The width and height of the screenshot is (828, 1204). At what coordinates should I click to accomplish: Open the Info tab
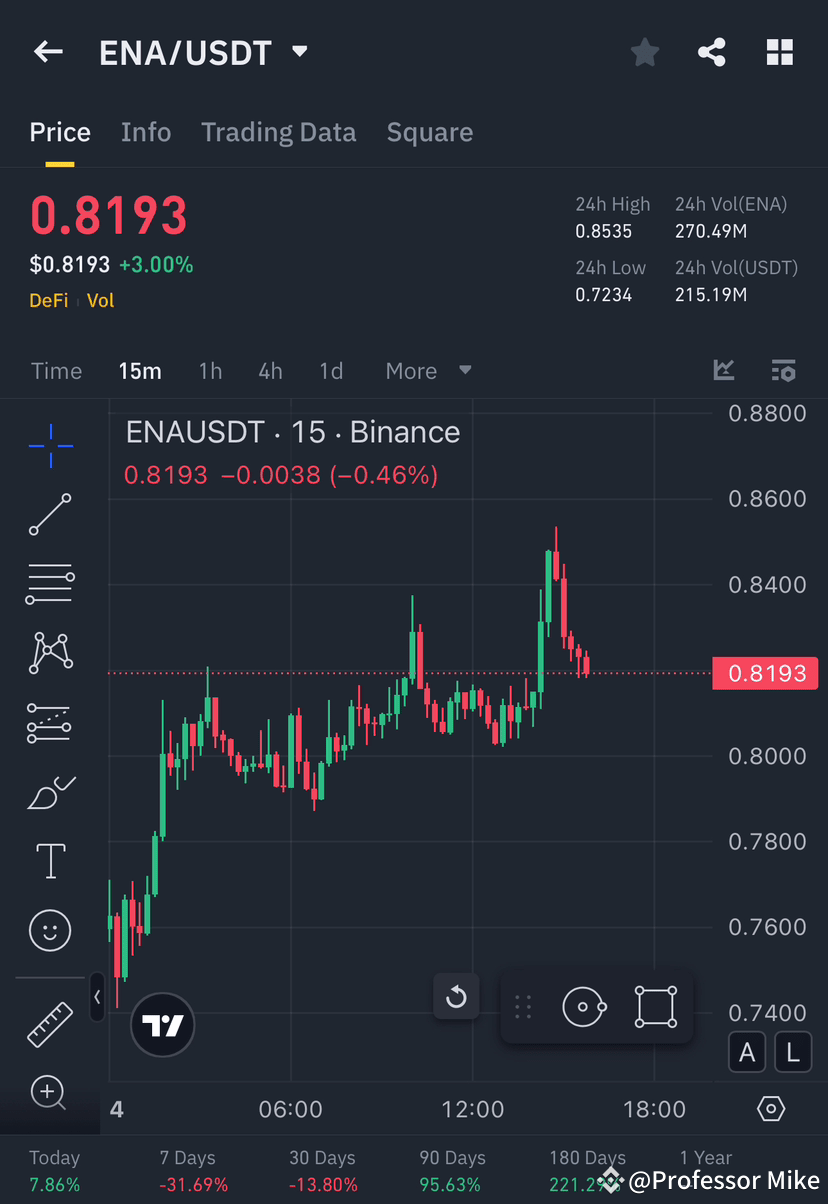pyautogui.click(x=146, y=132)
